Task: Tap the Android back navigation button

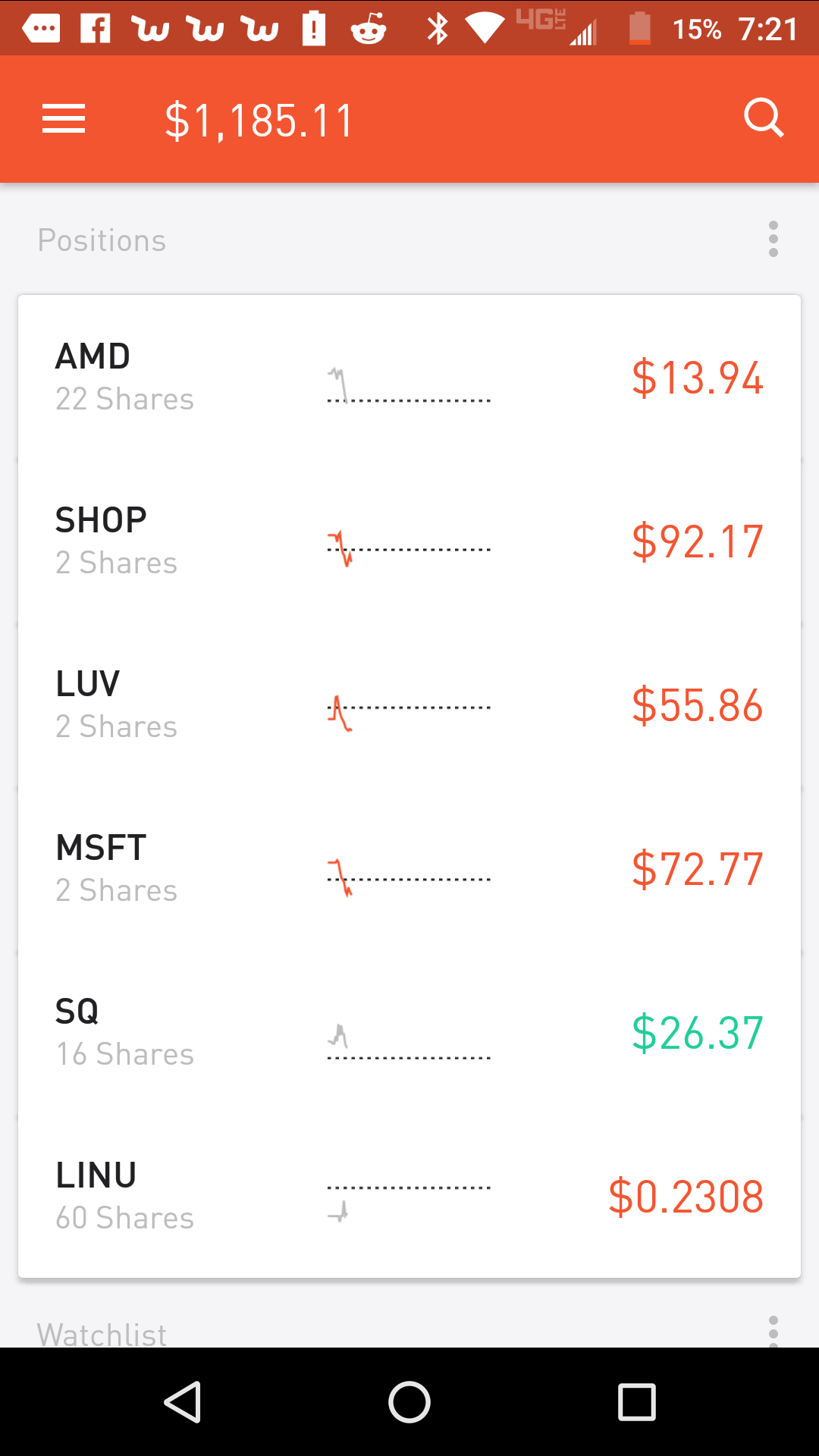Action: (x=182, y=1401)
